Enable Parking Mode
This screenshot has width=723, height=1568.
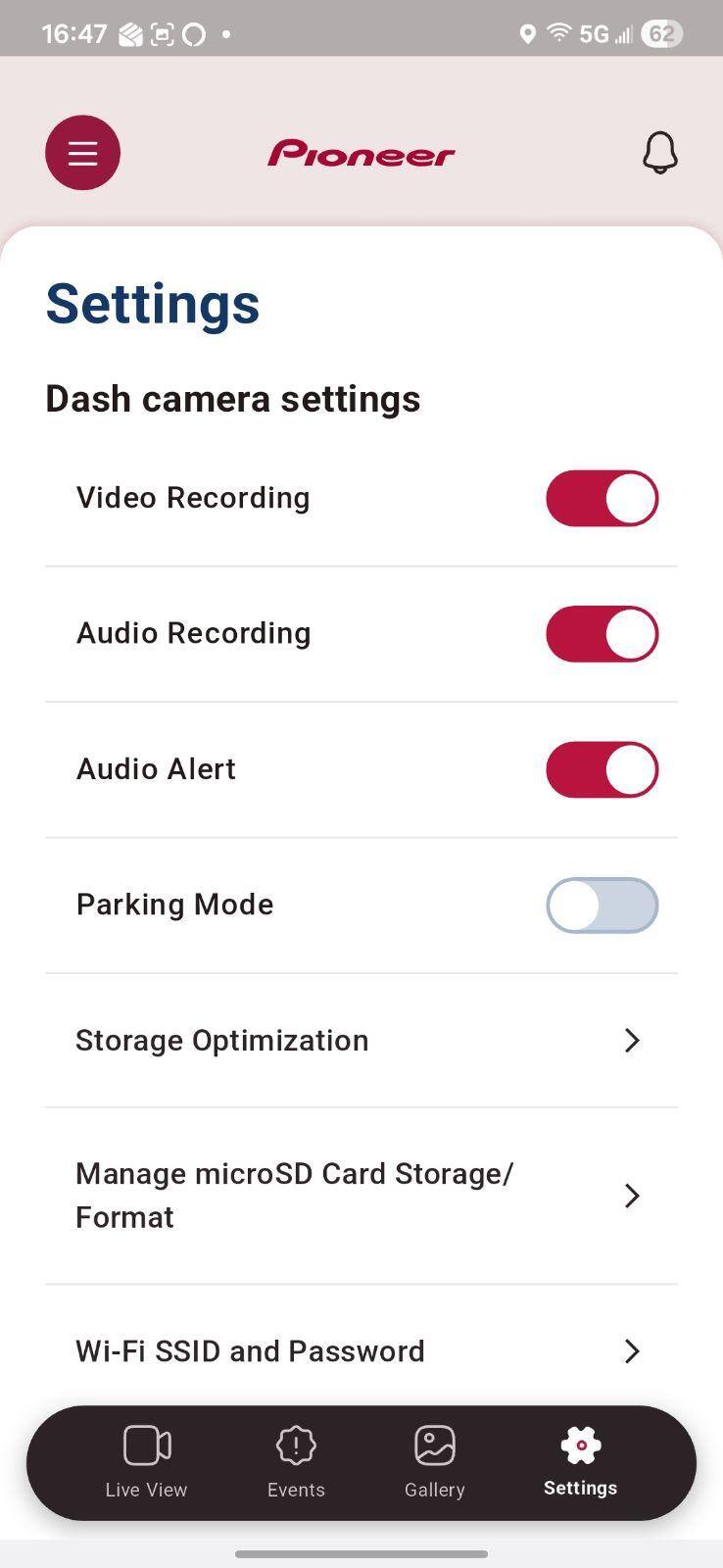(x=602, y=906)
